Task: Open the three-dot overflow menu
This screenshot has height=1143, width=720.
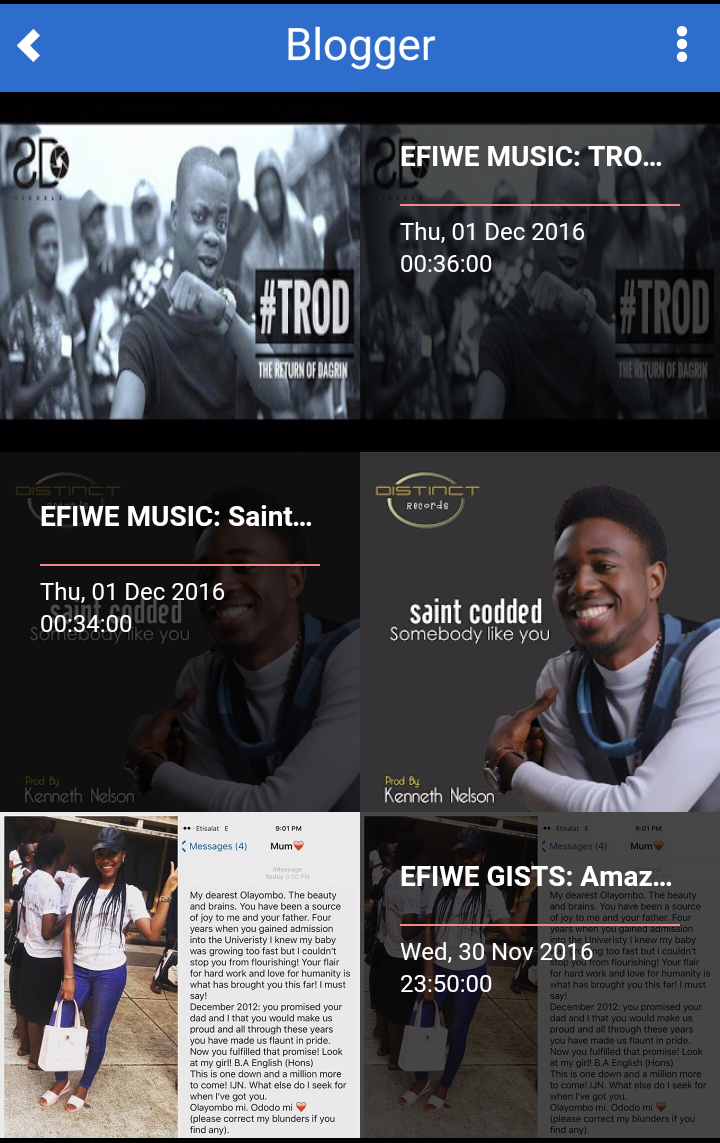Action: click(x=681, y=45)
